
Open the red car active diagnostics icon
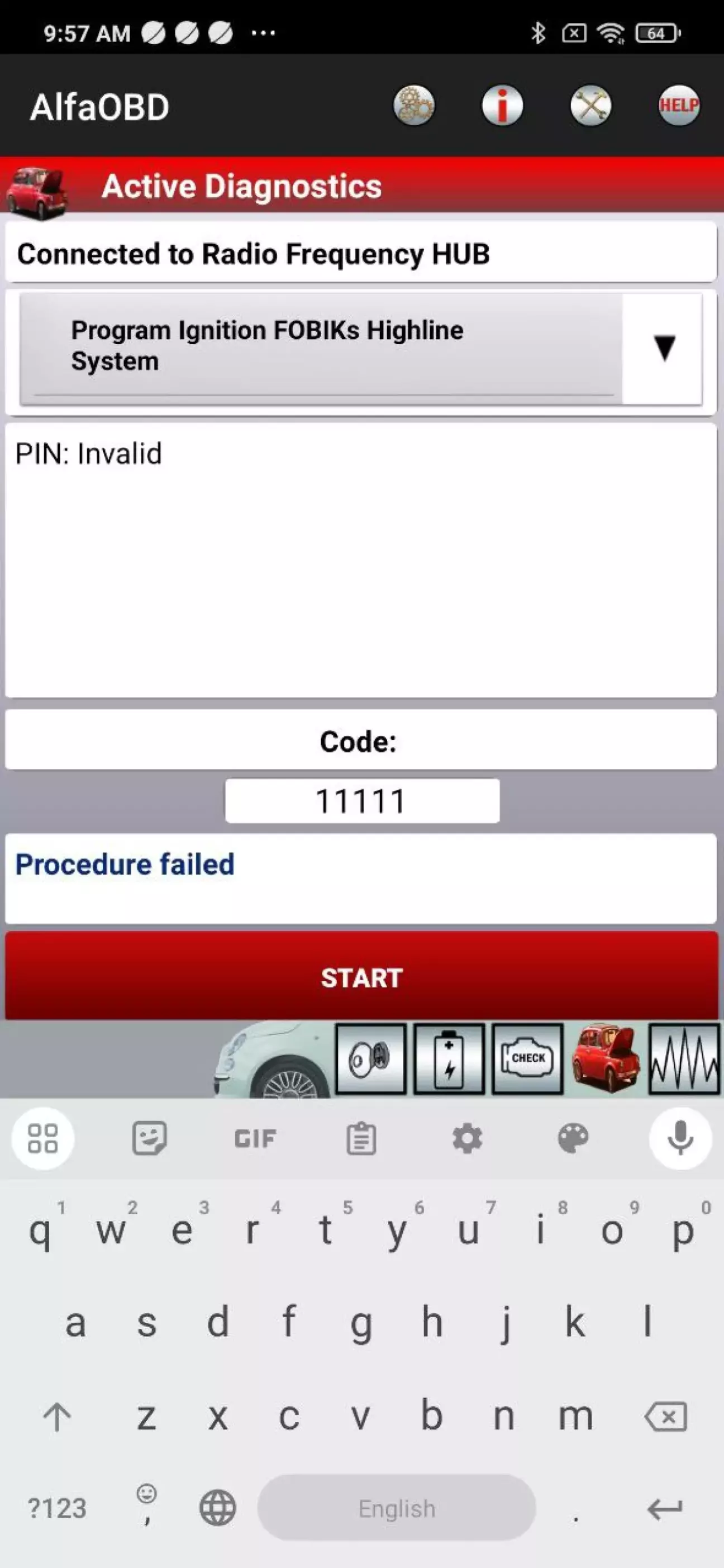[606, 1059]
